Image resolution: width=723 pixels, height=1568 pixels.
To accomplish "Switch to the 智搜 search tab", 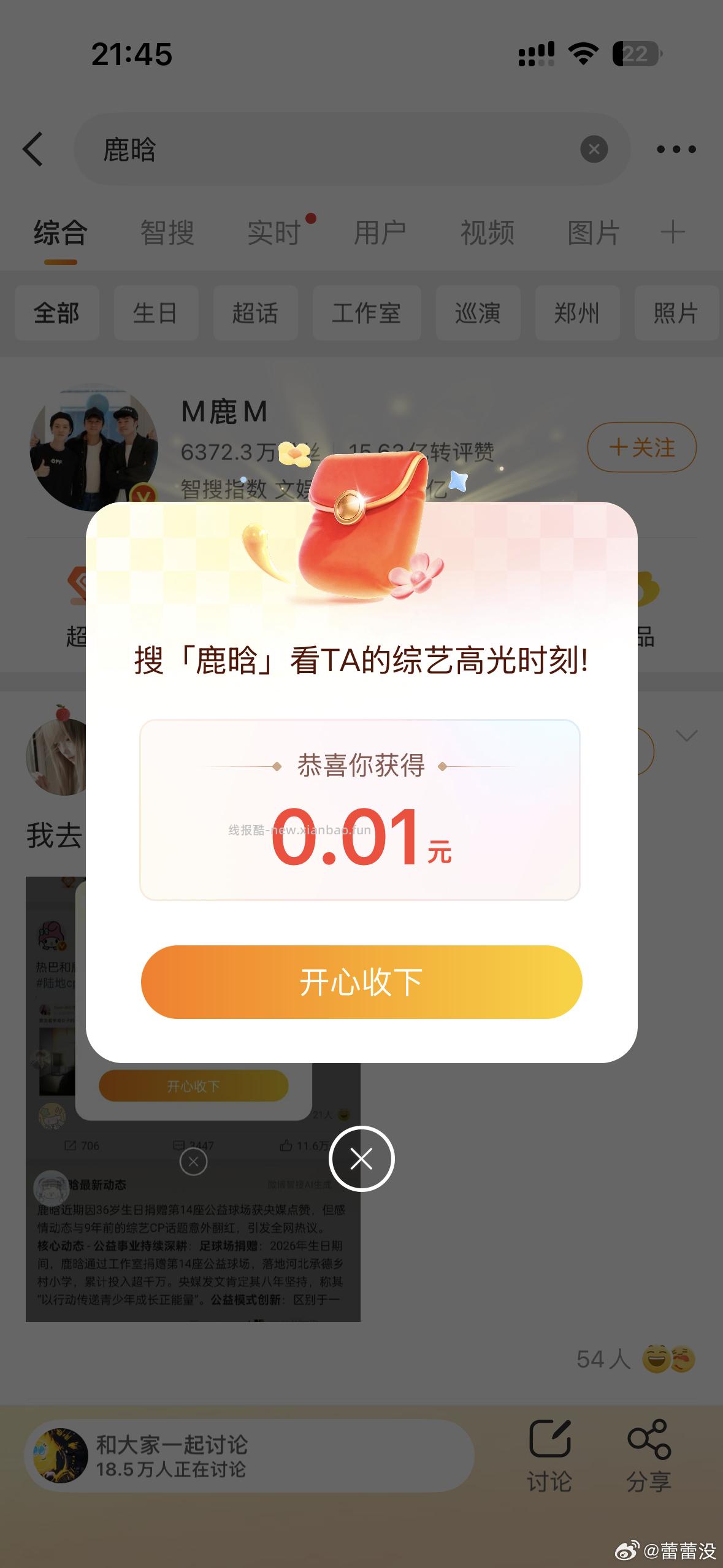I will pos(166,233).
